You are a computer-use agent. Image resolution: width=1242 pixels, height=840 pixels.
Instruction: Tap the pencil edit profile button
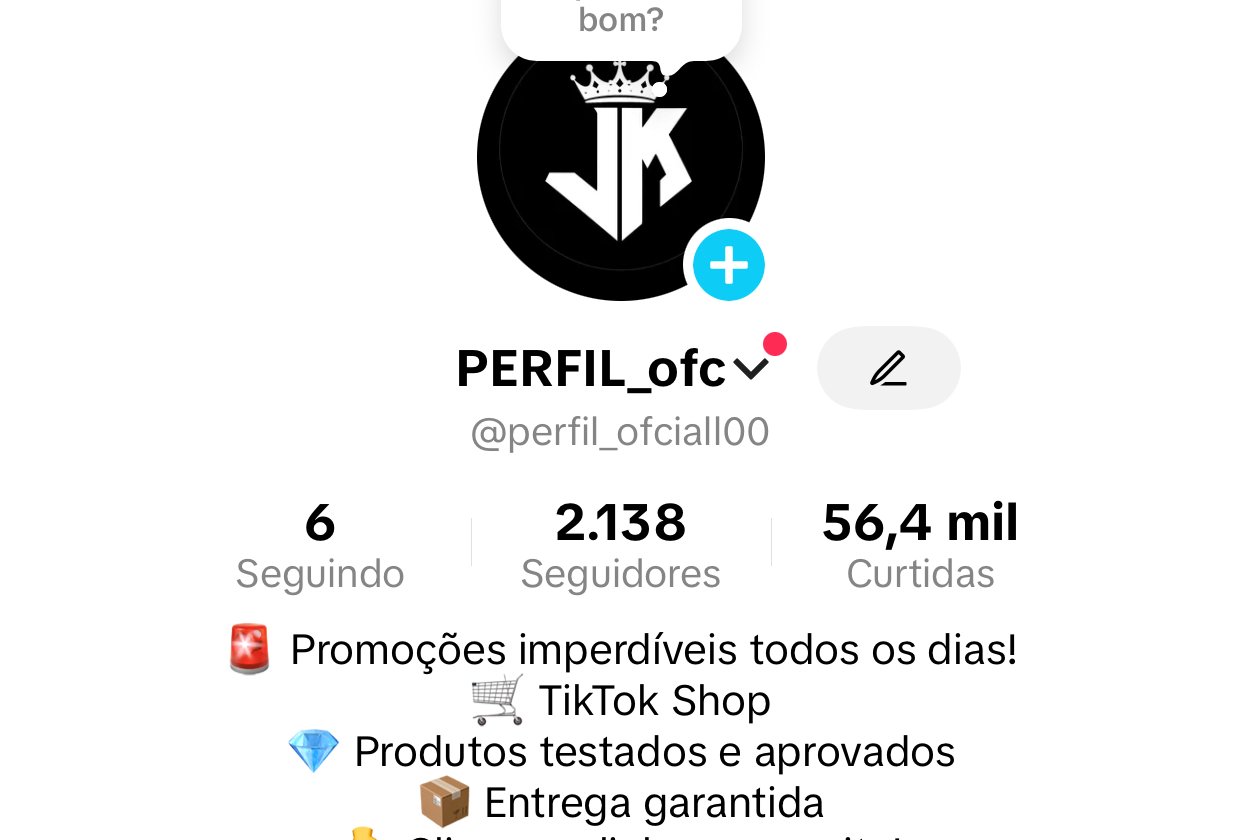[x=888, y=368]
